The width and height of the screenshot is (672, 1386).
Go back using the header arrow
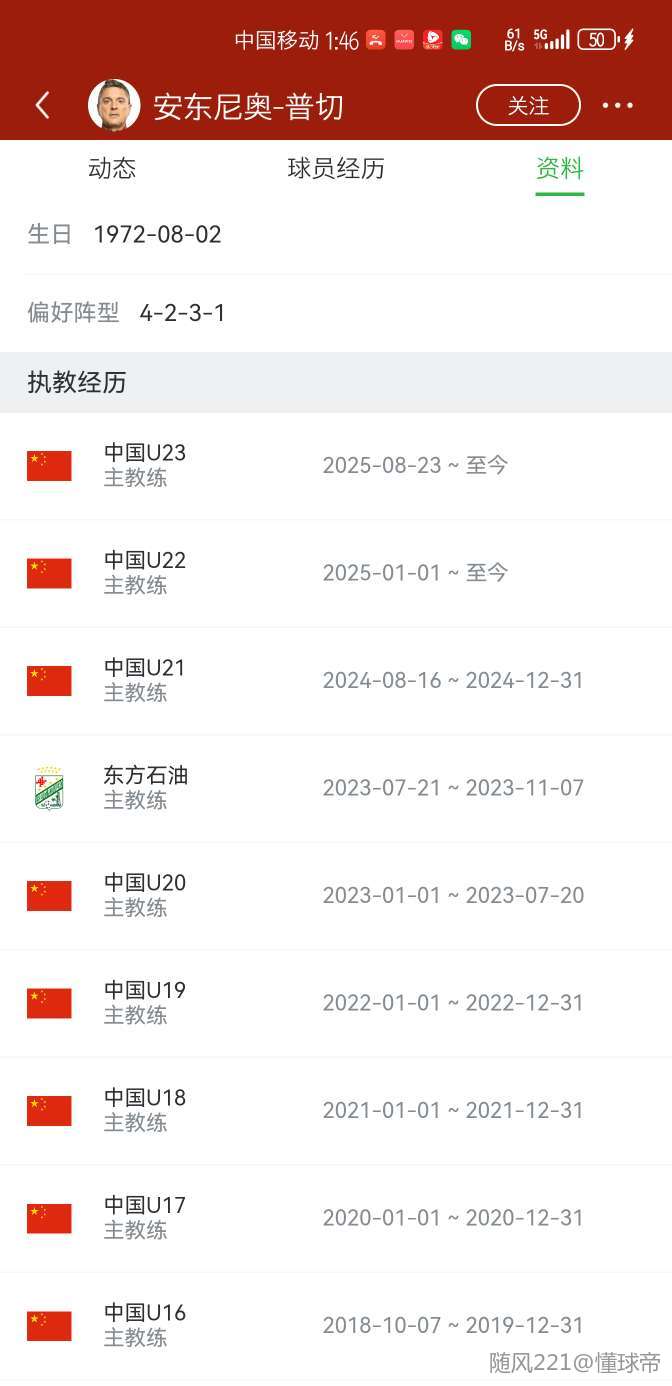coord(42,105)
